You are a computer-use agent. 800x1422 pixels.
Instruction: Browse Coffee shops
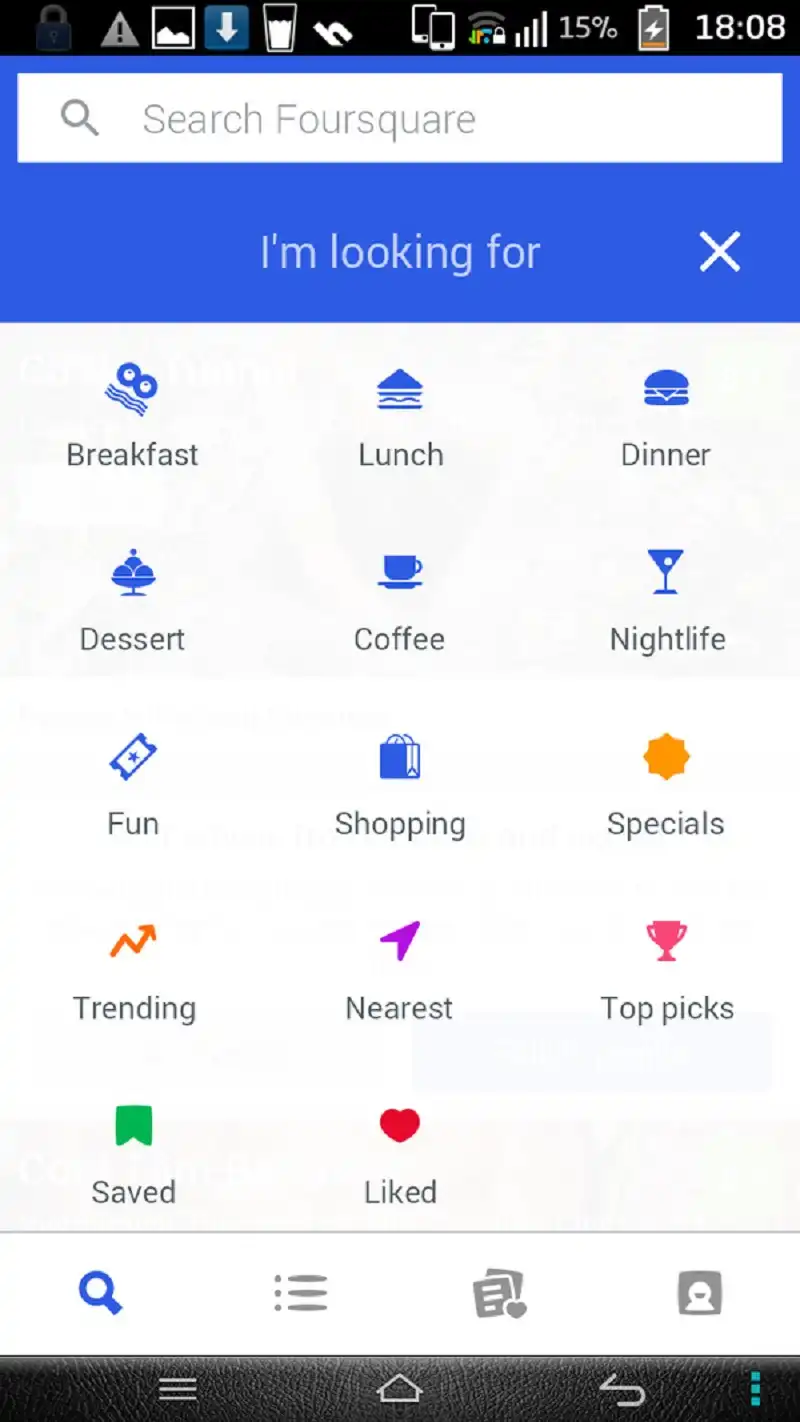pyautogui.click(x=400, y=602)
